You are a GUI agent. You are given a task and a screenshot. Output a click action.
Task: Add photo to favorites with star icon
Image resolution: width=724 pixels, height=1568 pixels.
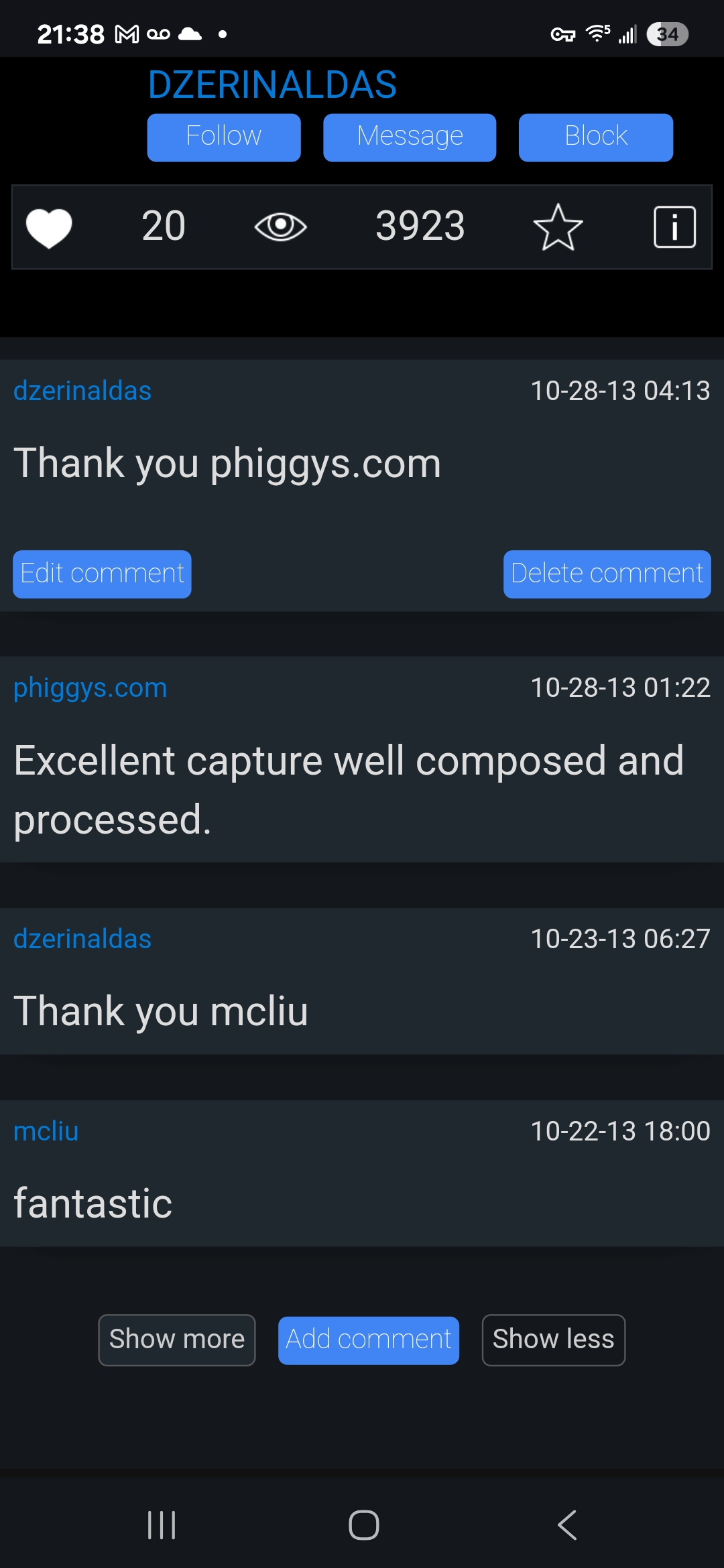(558, 227)
